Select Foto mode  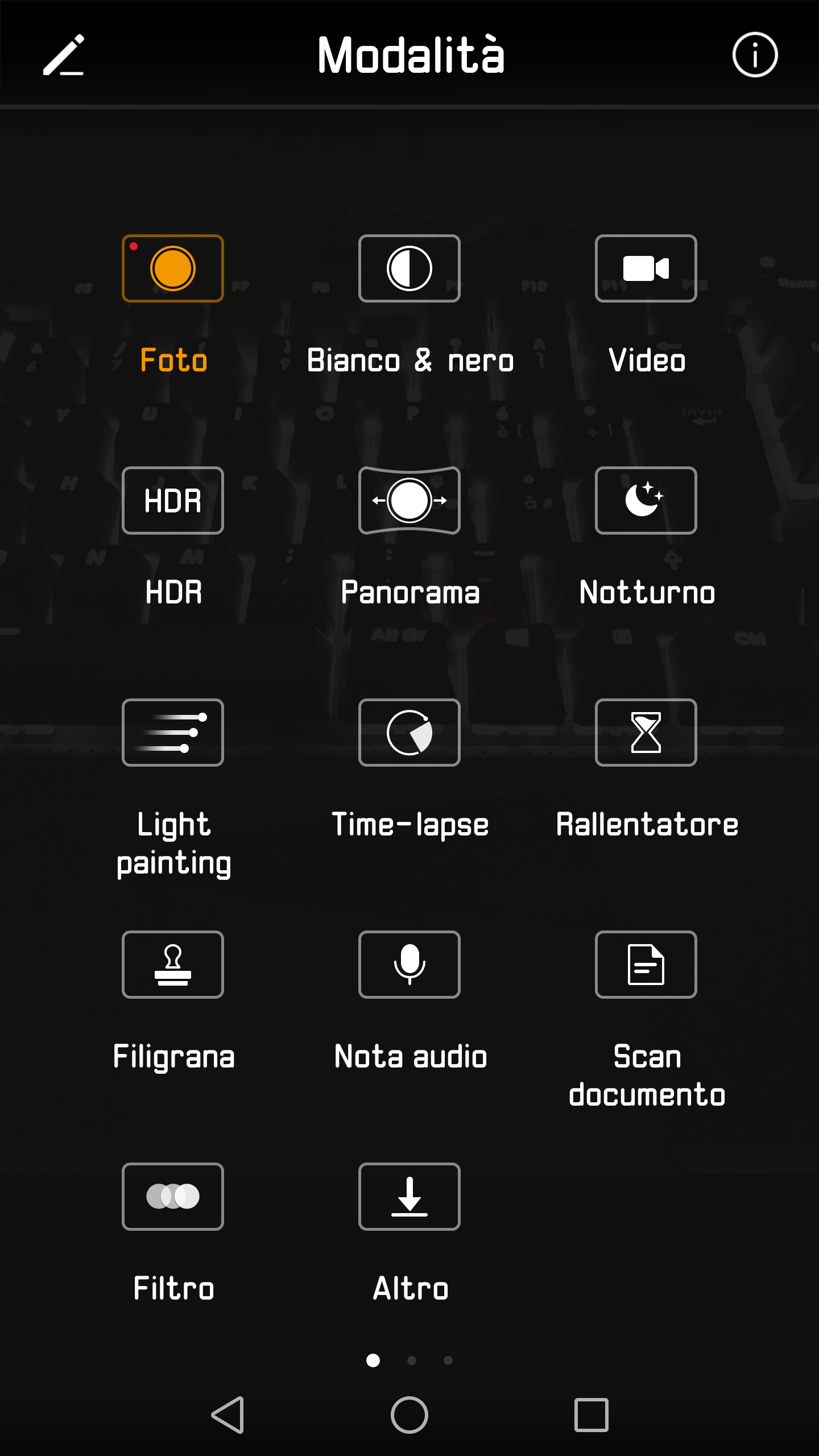pos(173,268)
